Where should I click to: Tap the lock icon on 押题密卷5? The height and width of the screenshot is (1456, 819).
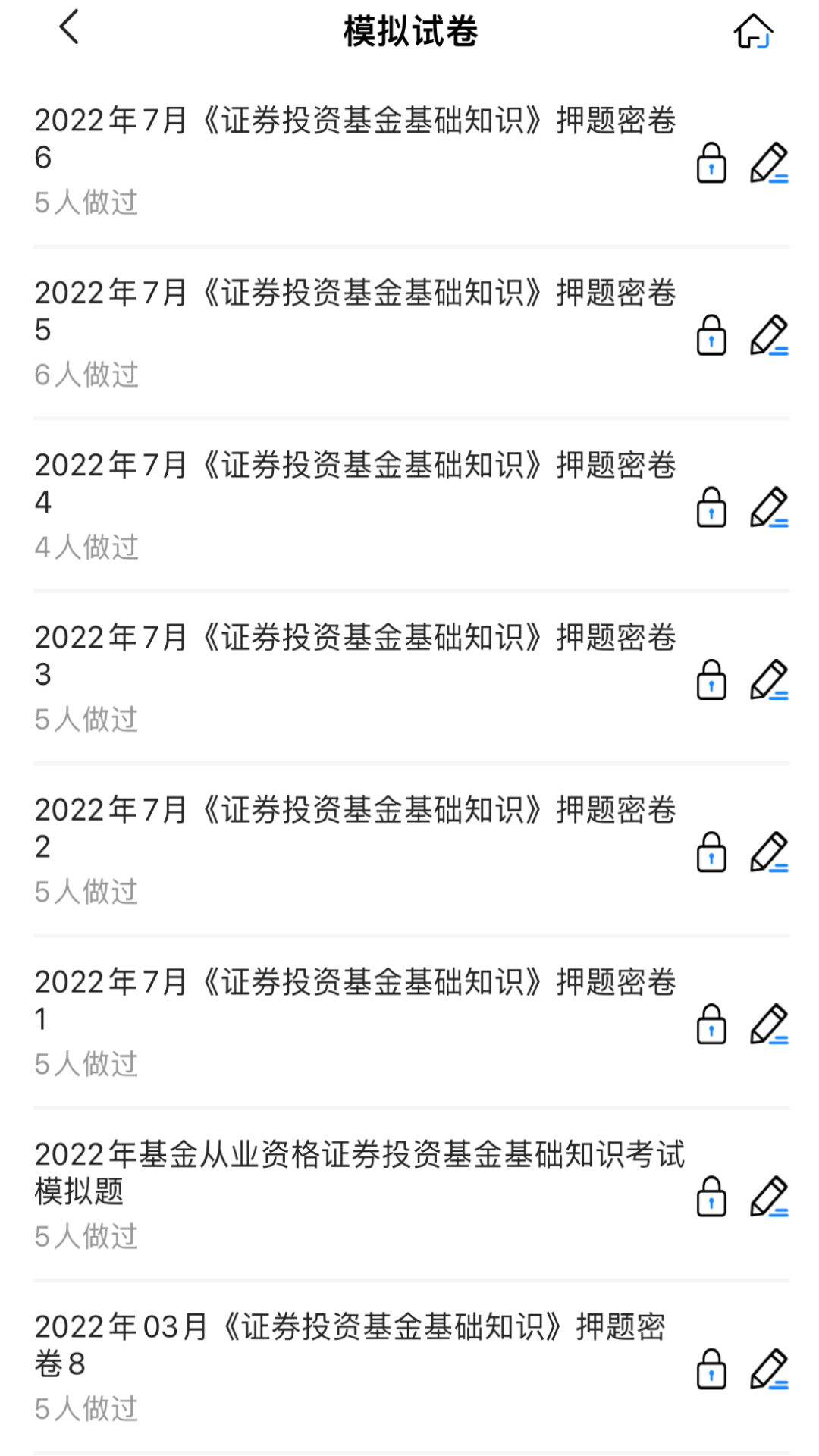coord(711,335)
